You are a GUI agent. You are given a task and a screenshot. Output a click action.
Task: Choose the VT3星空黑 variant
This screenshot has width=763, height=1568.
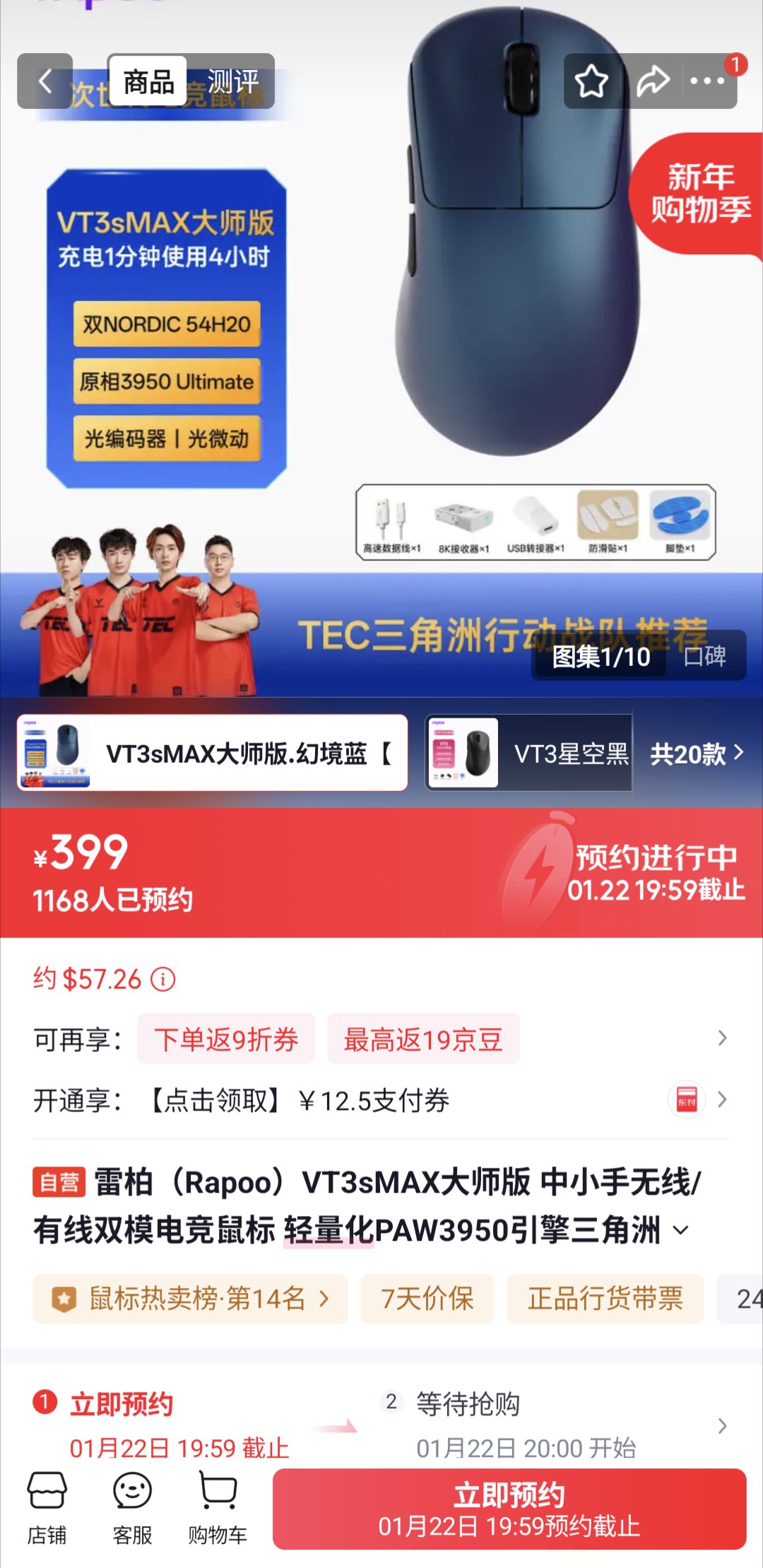click(528, 753)
